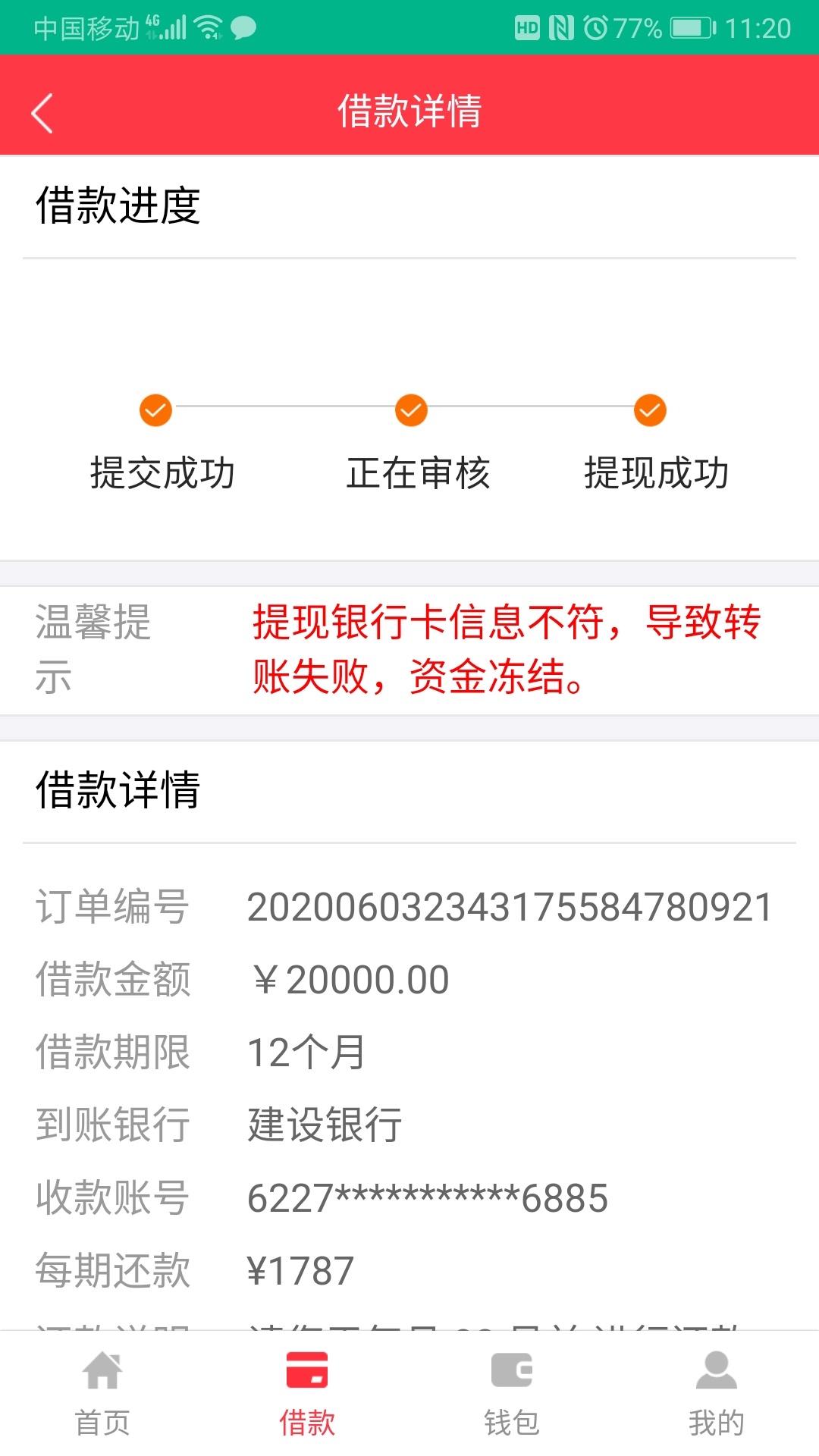Open the 借款 tab
Screen dimensions: 819x1456
307,1394
